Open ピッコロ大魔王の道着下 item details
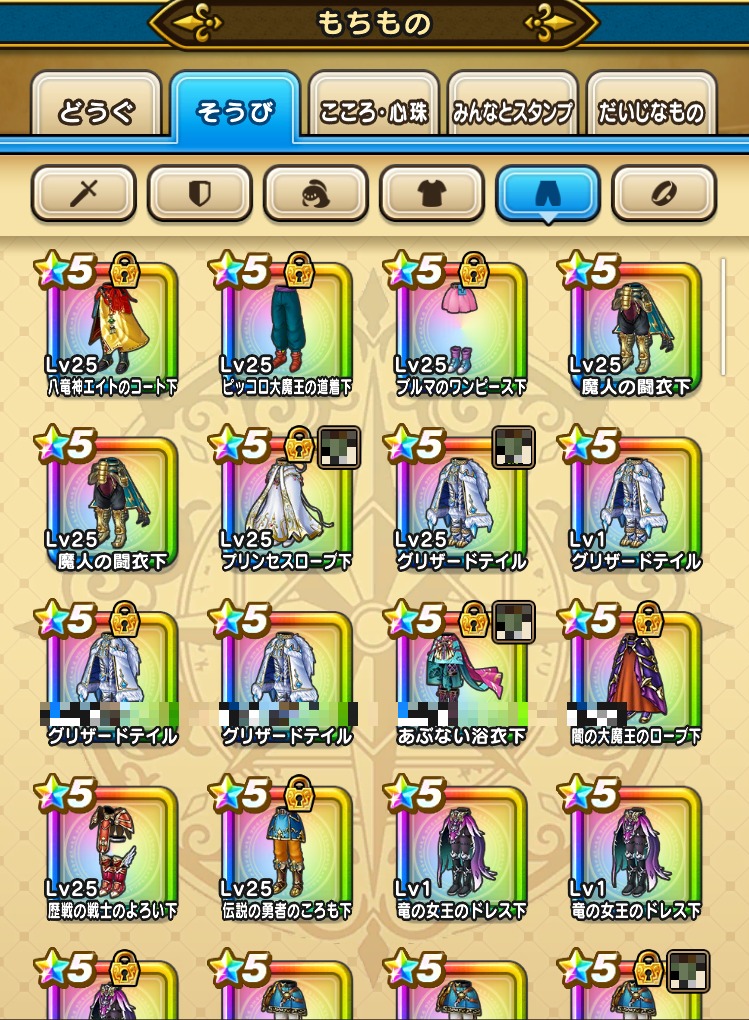 [x=287, y=330]
